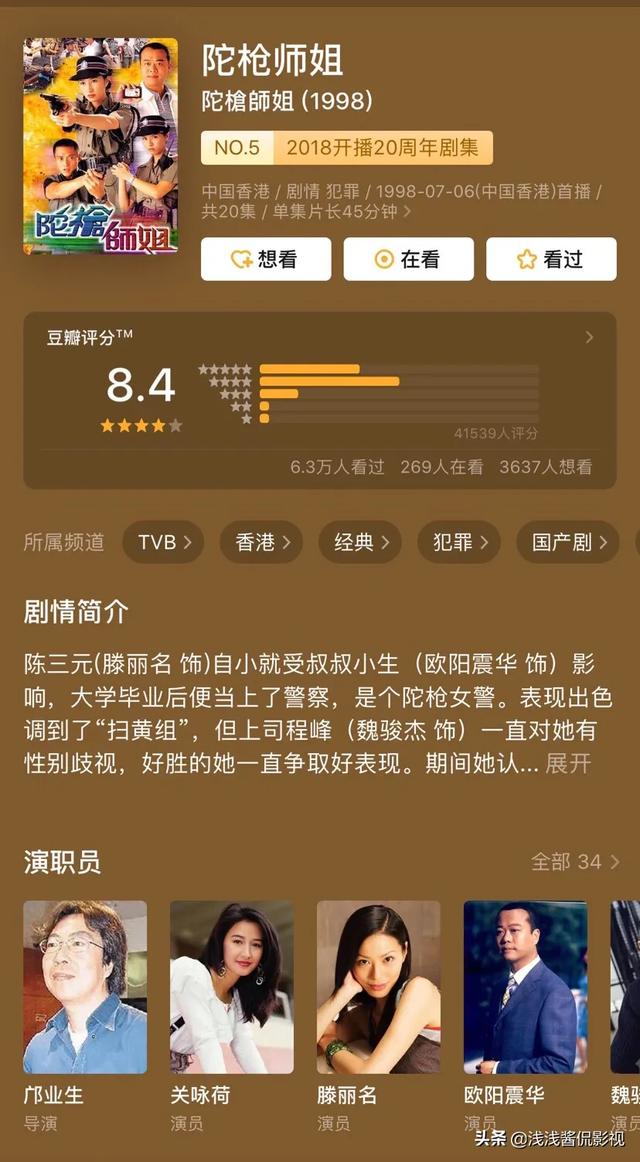Screen dimensions: 640x1162
Task: Tap the 在看 button
Action: pos(408,259)
